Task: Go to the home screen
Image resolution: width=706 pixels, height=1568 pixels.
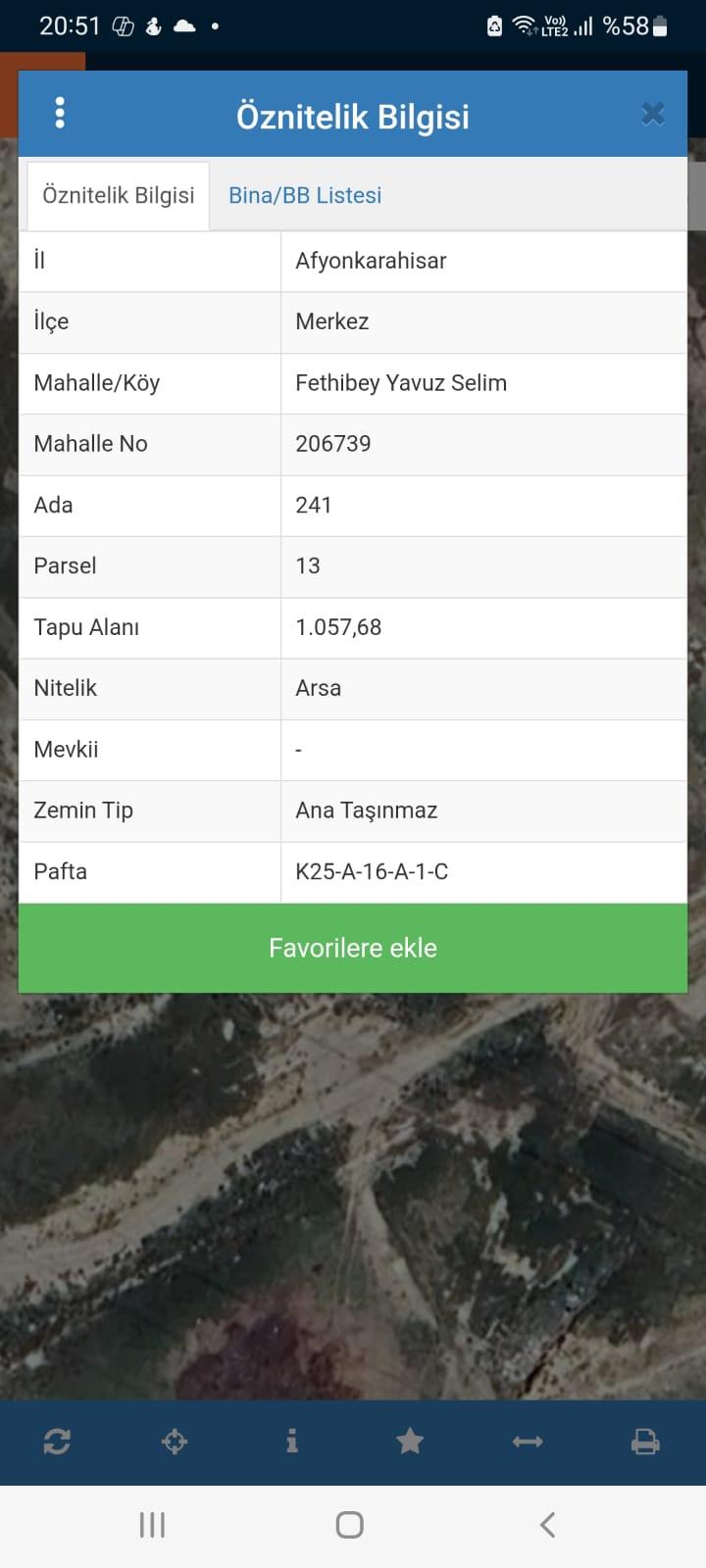Action: [x=350, y=1525]
